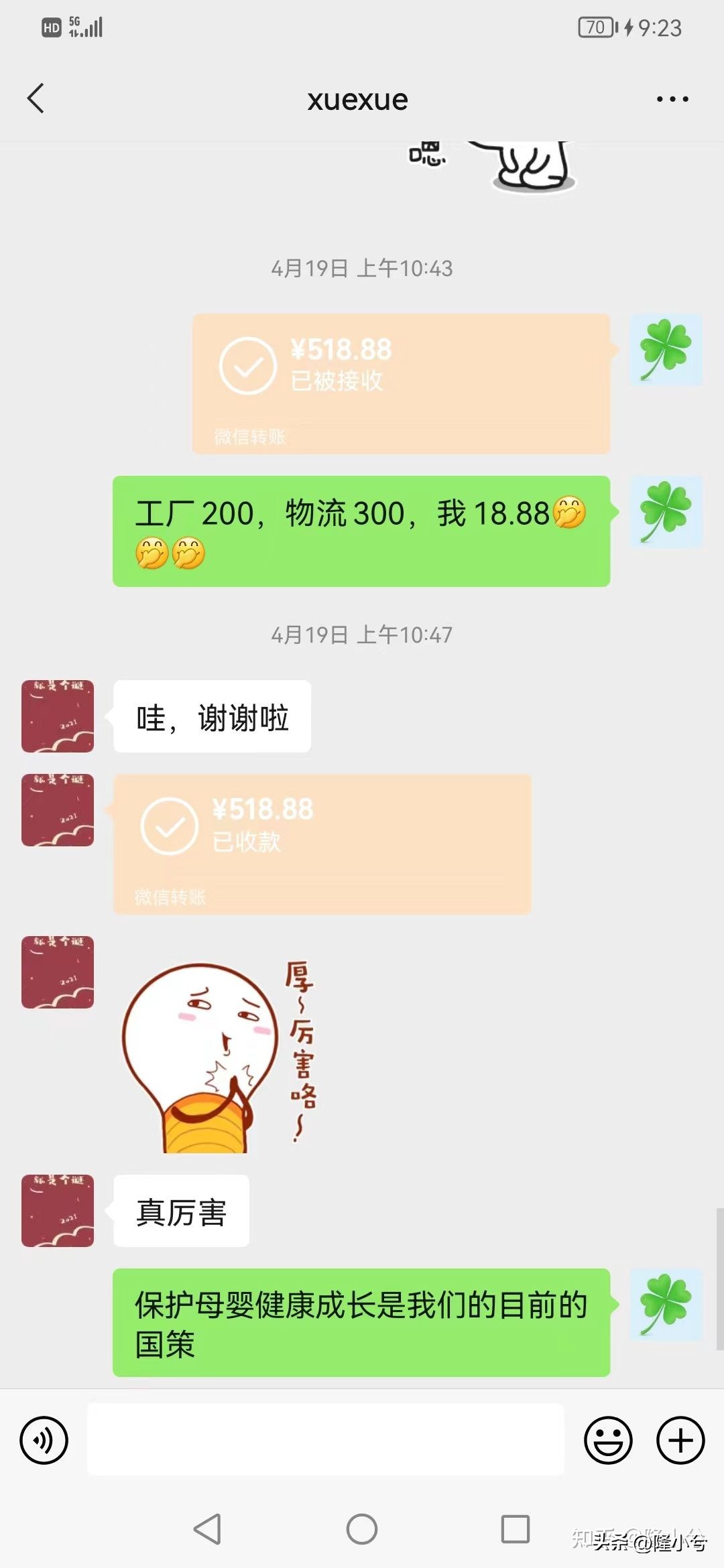The image size is (724, 1568).
Task: Tap the chat title xuexue
Action: pos(357,99)
